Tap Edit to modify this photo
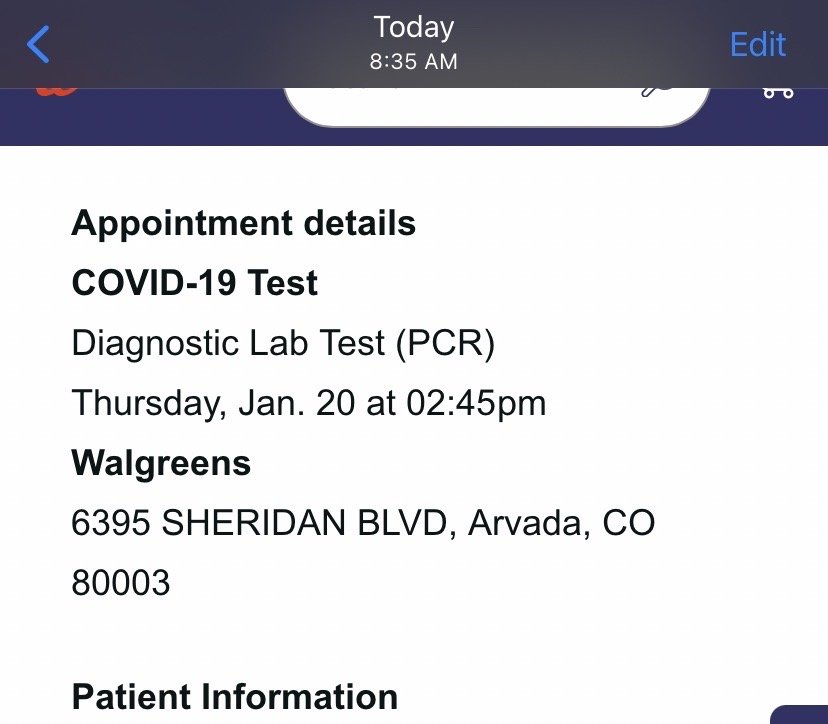The height and width of the screenshot is (724, 828). (x=757, y=45)
